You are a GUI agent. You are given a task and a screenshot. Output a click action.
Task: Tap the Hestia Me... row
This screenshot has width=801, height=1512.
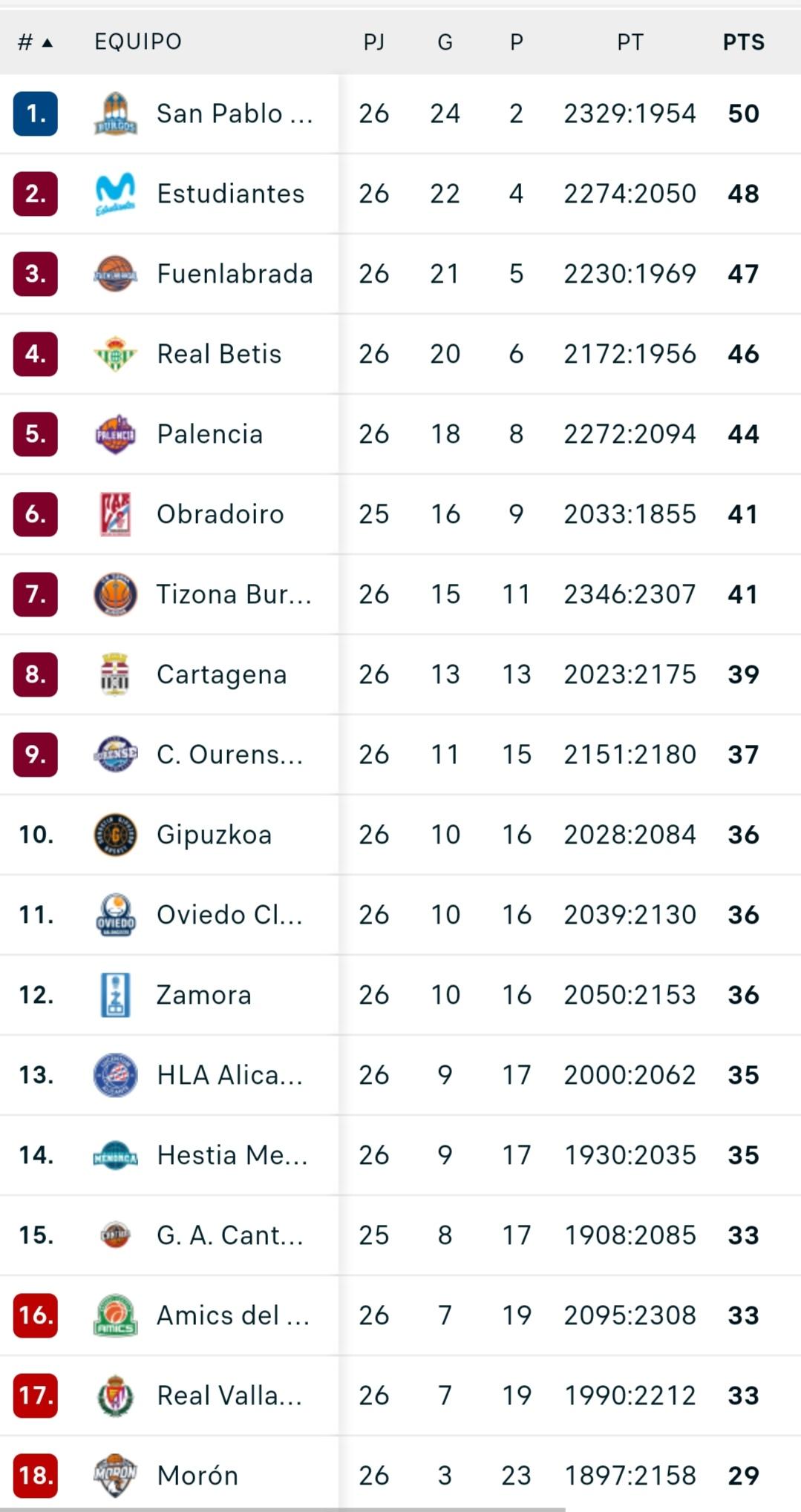[x=401, y=1155]
